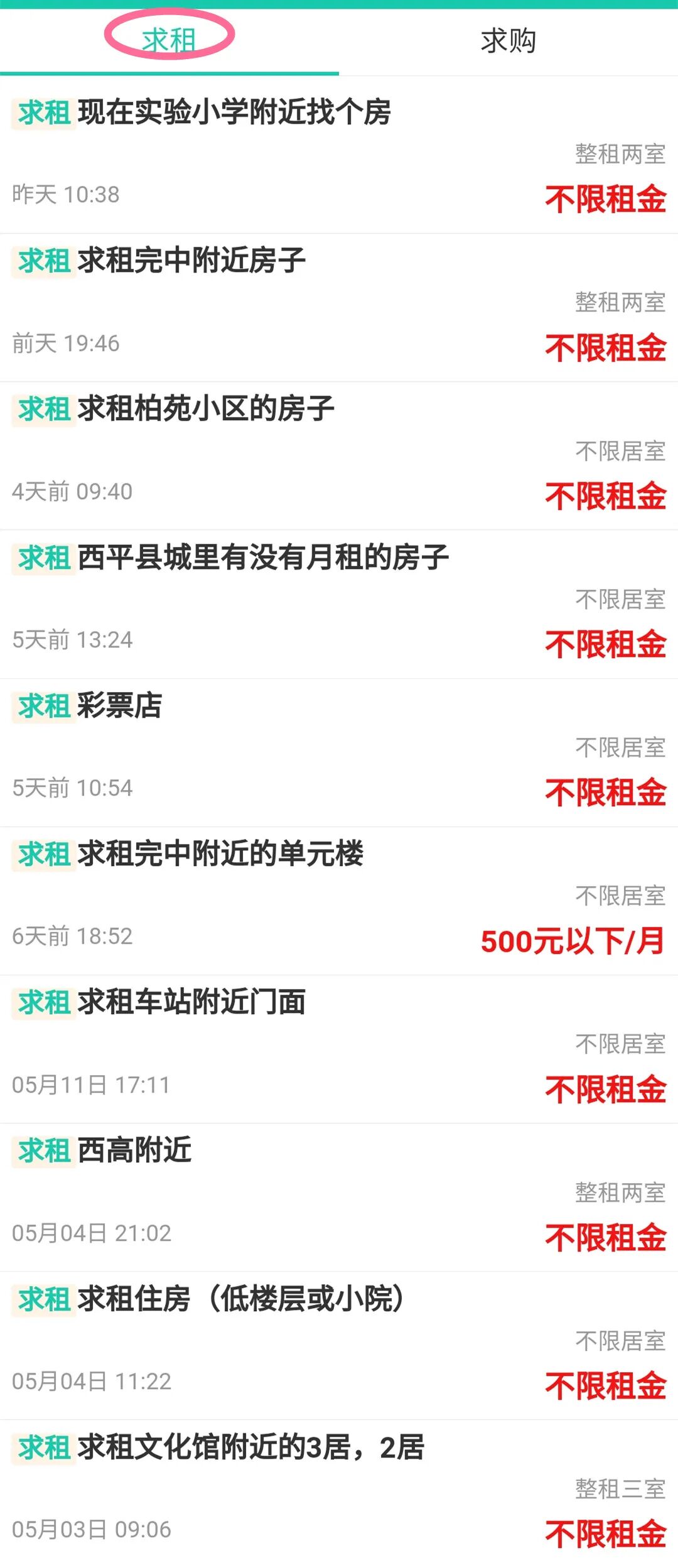Open listing 现在实验小学附近找个房

click(x=234, y=114)
